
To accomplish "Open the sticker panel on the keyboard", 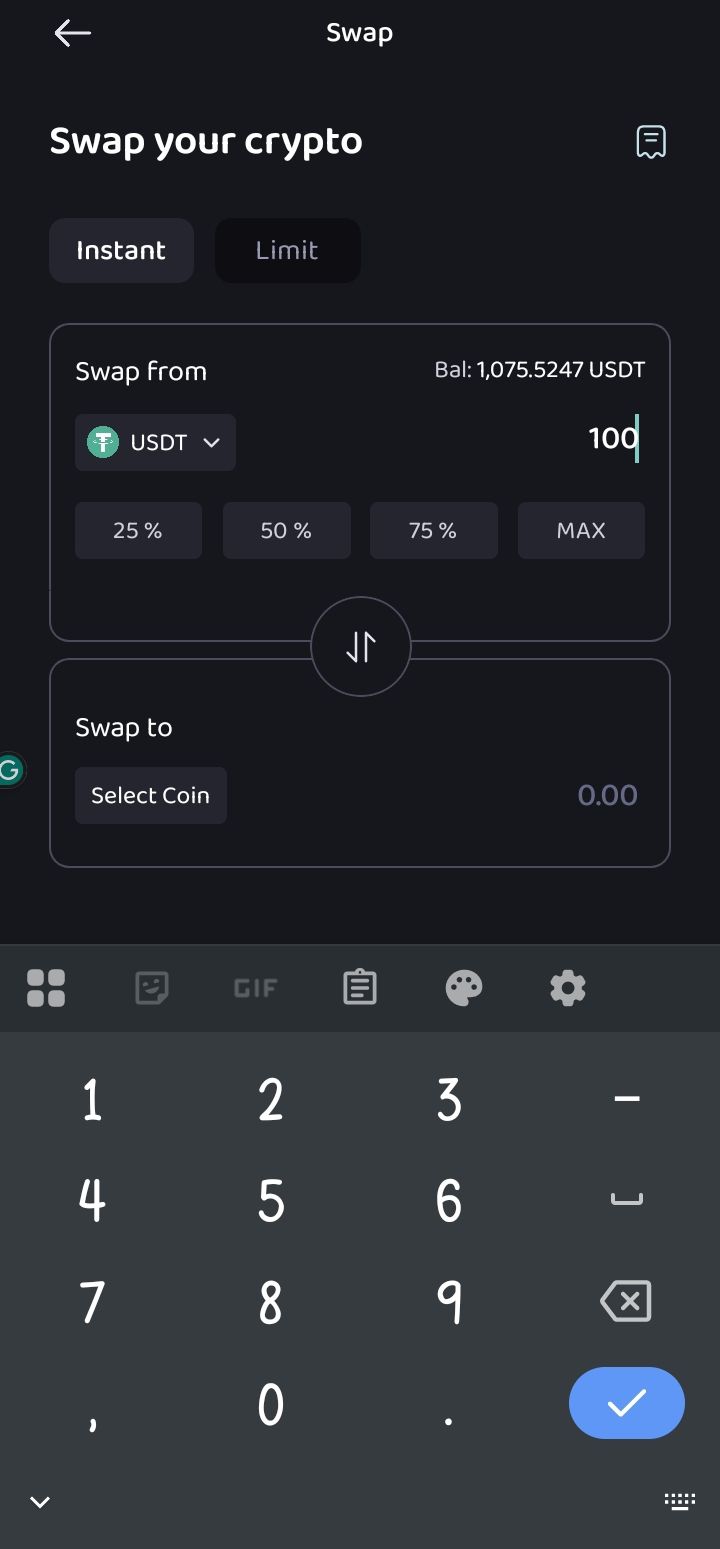I will point(151,988).
